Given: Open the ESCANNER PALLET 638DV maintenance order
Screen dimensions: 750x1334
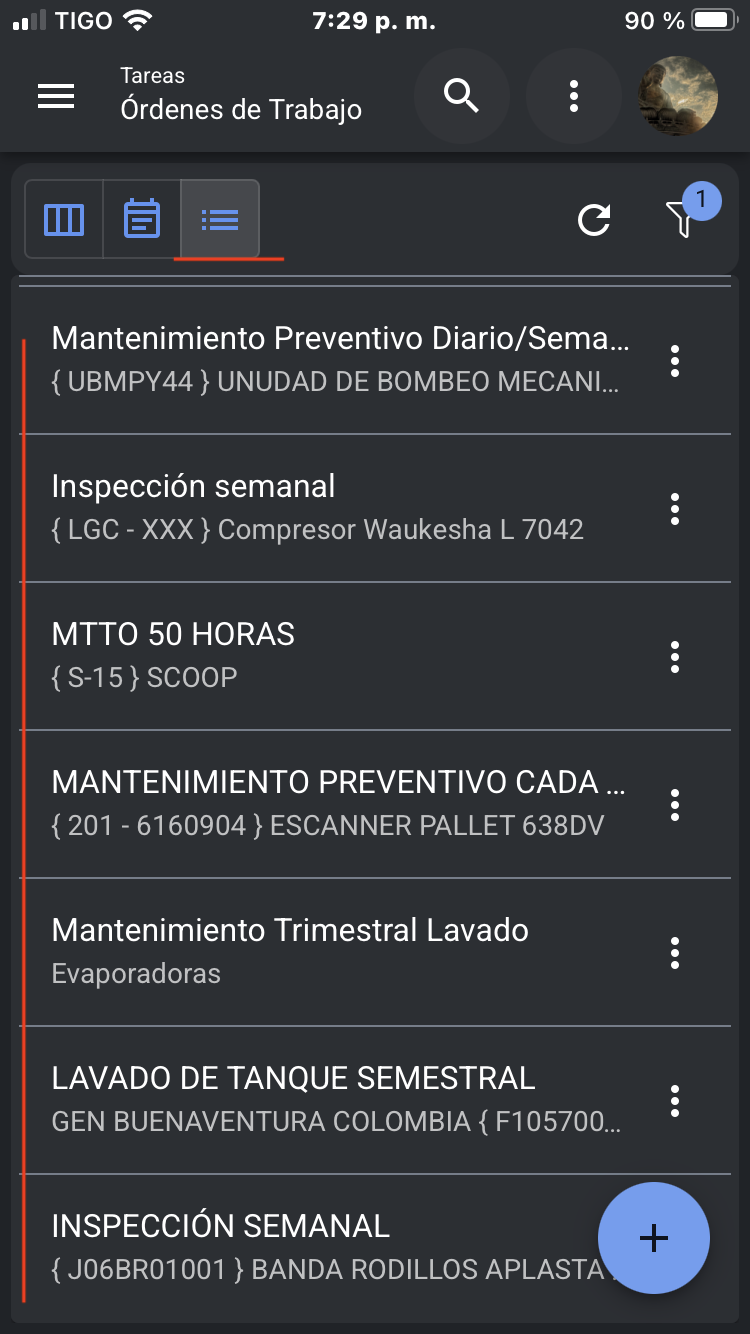Looking at the screenshot, I should click(338, 804).
